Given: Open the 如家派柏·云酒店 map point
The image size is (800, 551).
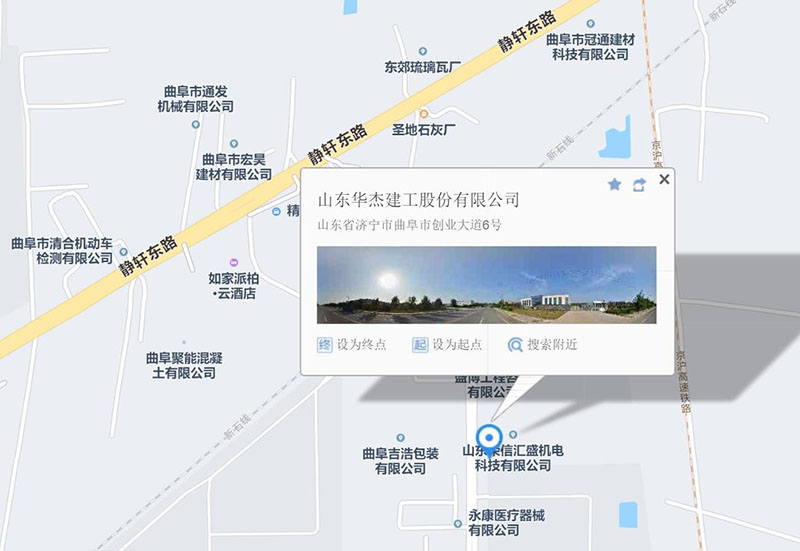Looking at the screenshot, I should pos(233,261).
